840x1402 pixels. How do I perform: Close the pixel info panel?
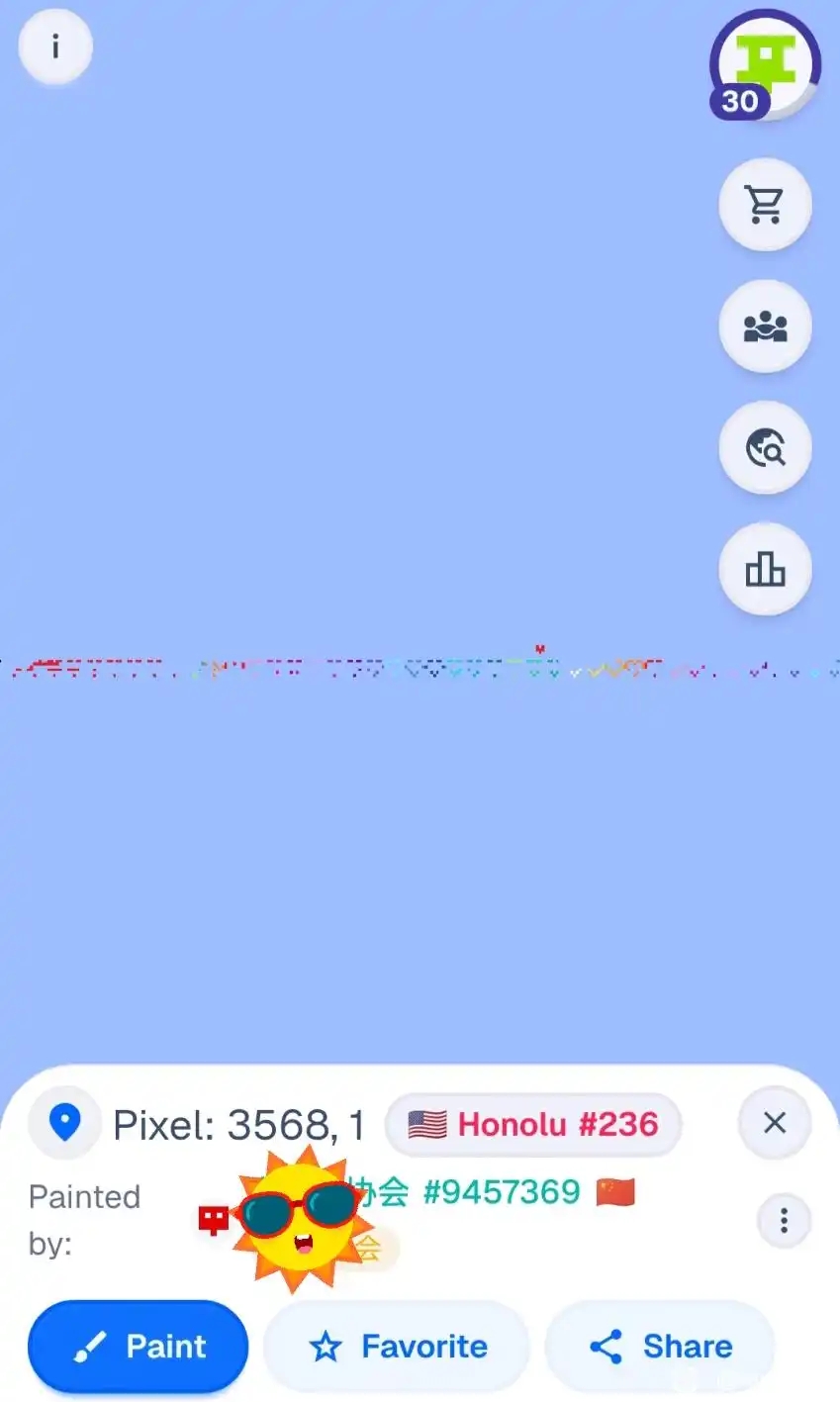point(775,1122)
